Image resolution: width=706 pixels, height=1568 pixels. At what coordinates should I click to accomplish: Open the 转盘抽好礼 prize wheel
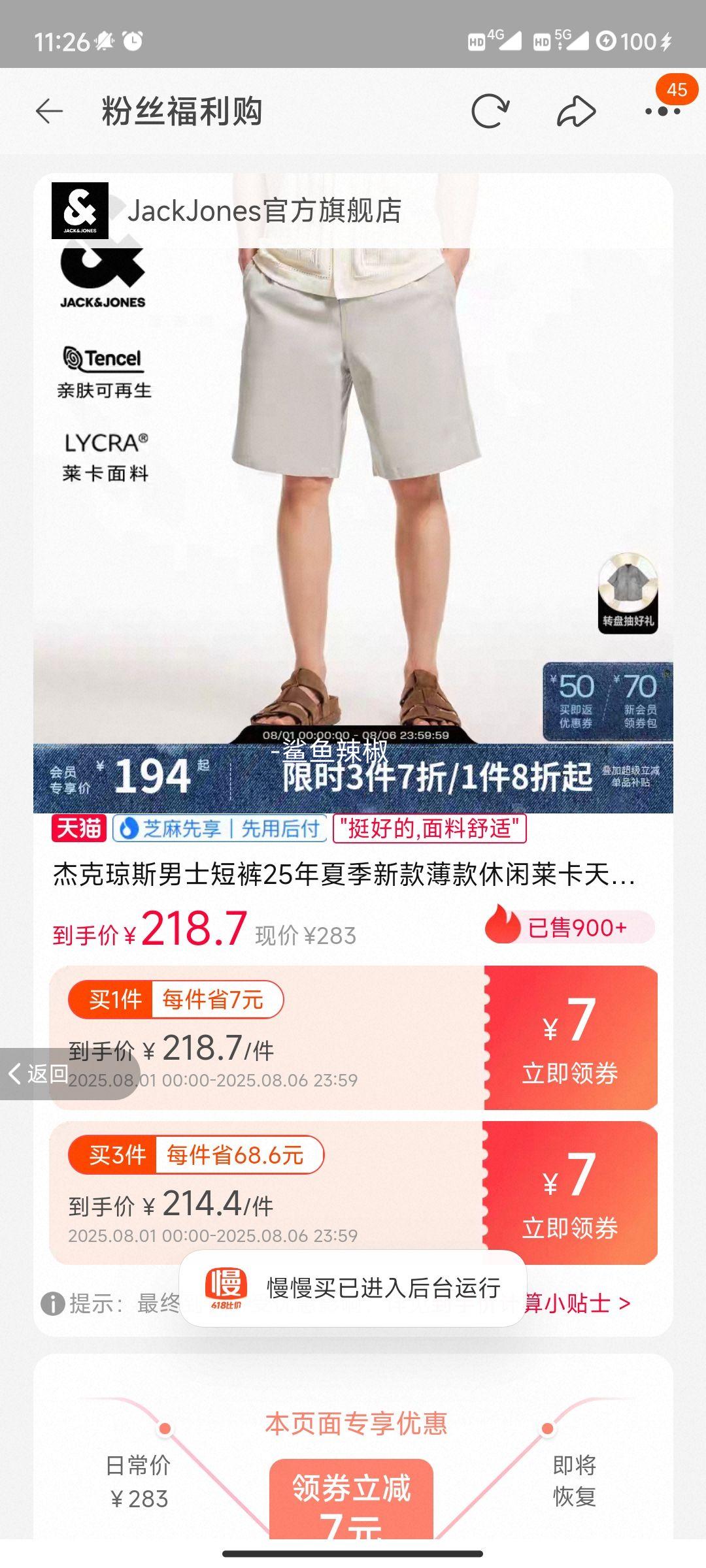[x=628, y=598]
